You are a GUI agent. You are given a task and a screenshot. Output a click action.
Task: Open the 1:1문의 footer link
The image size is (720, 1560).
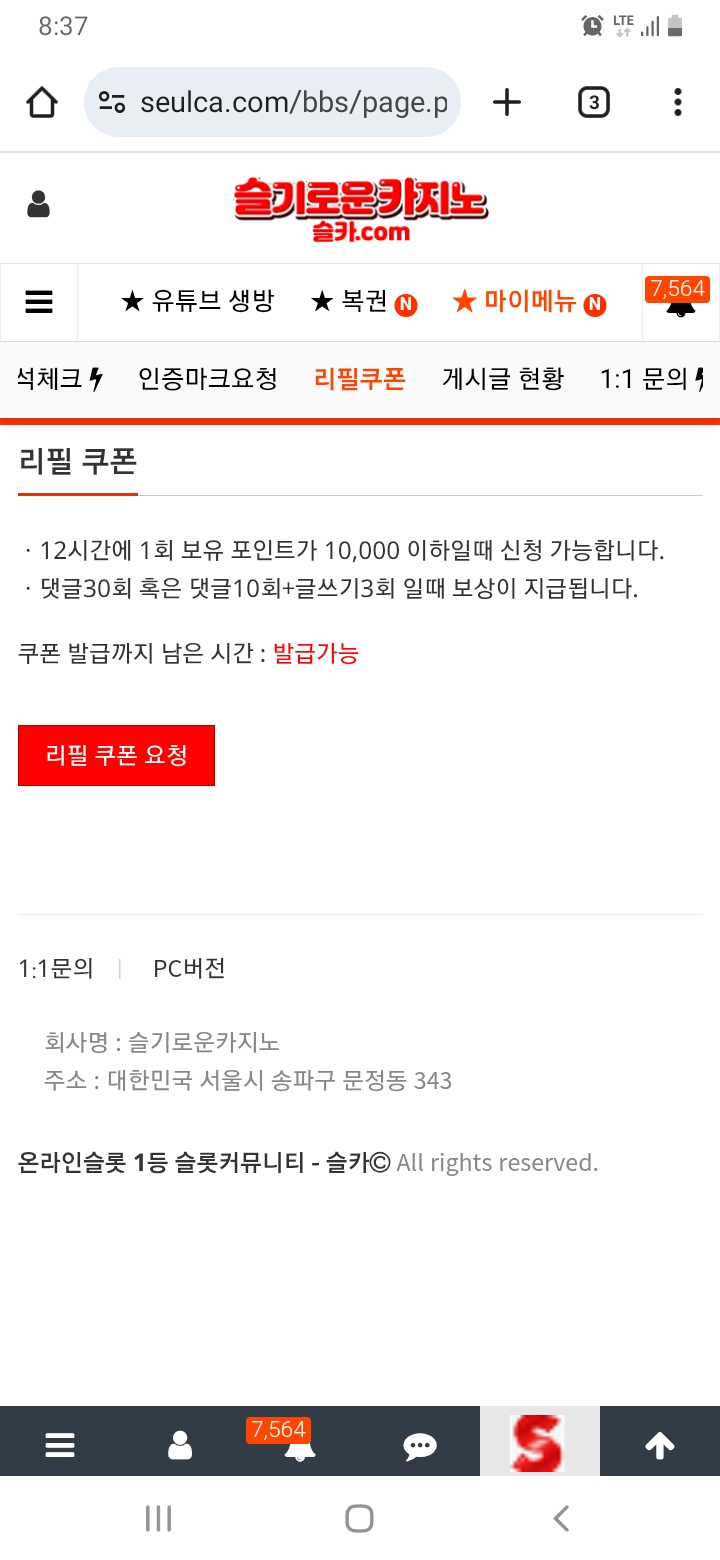[56, 968]
